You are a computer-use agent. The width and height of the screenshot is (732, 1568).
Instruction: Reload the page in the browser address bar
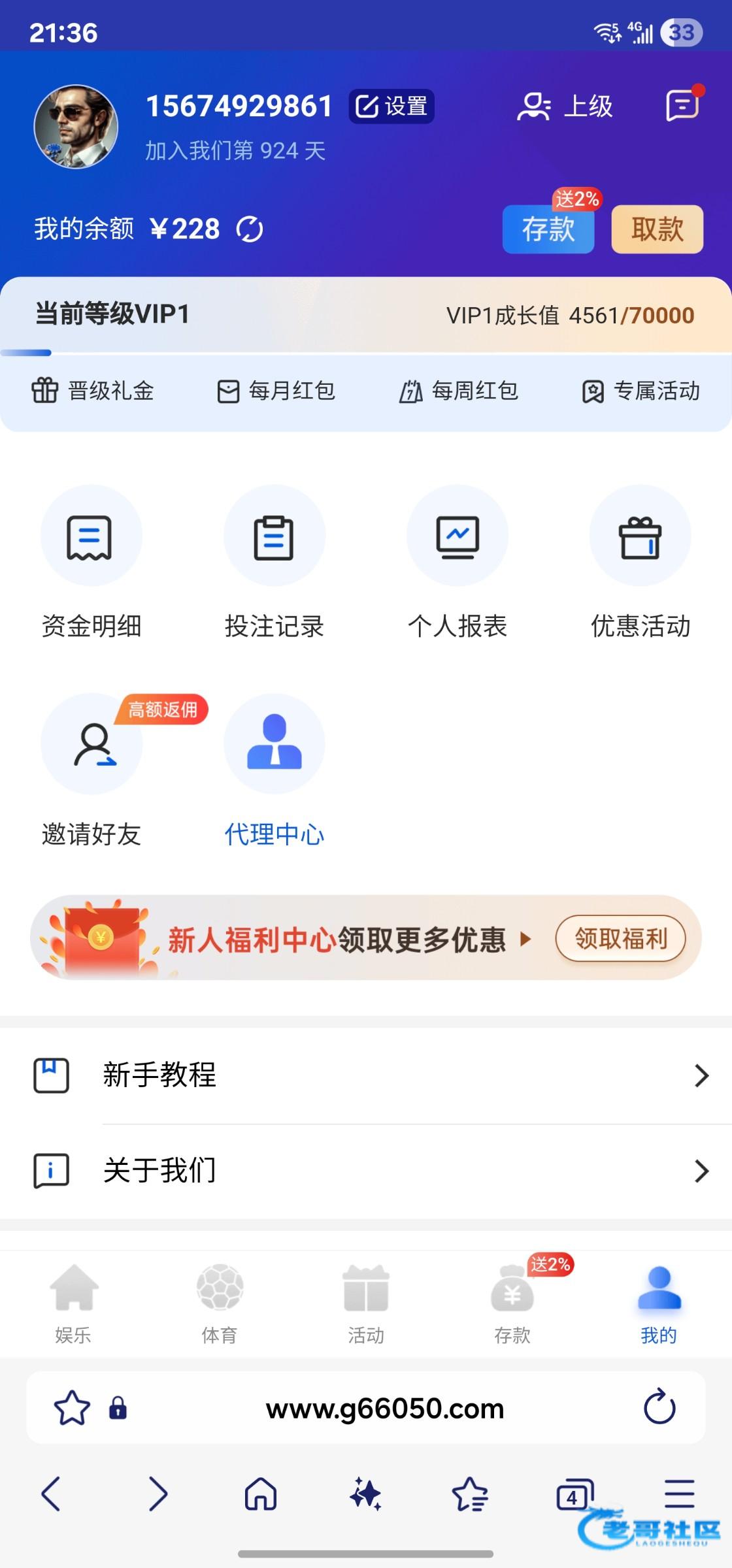[659, 1407]
